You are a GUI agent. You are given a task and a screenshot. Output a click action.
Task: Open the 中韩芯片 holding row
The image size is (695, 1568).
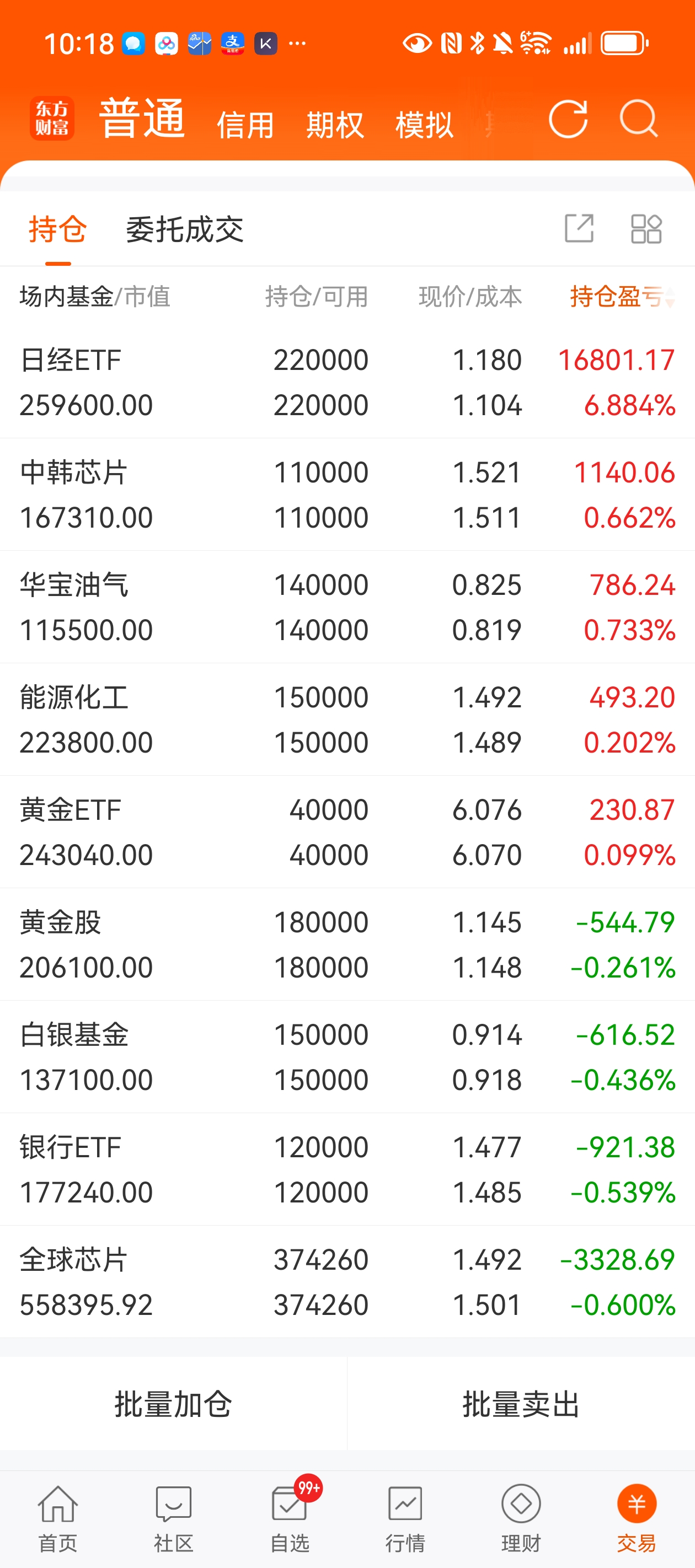tap(347, 495)
